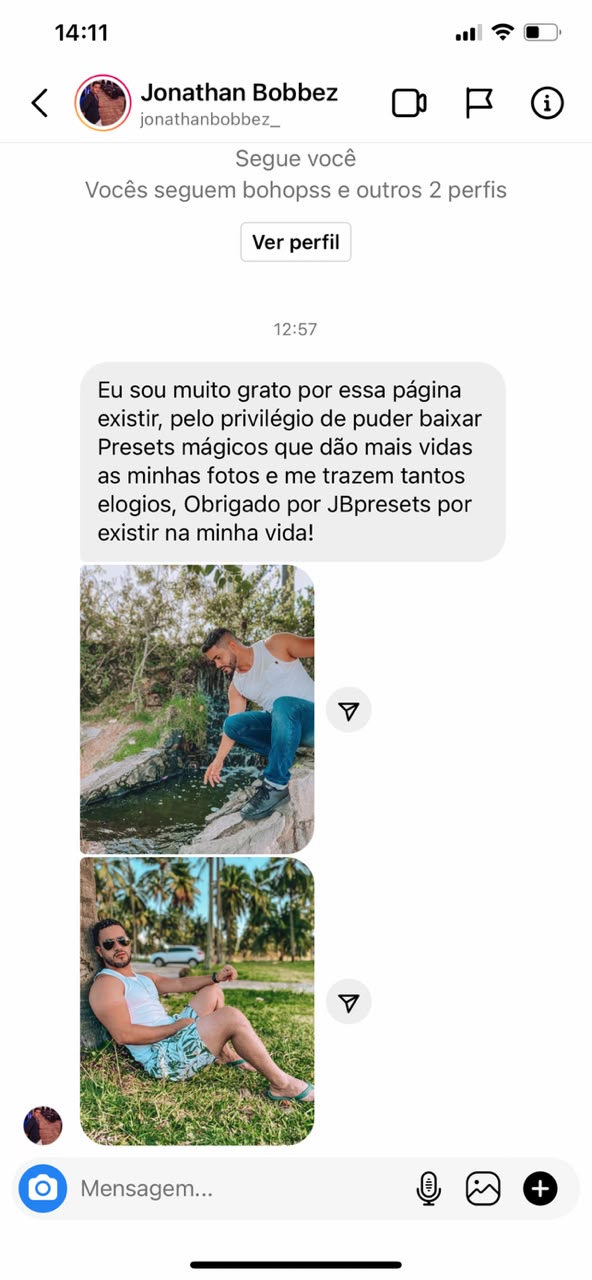
Task: Tap the plus button for more options
Action: click(540, 1188)
